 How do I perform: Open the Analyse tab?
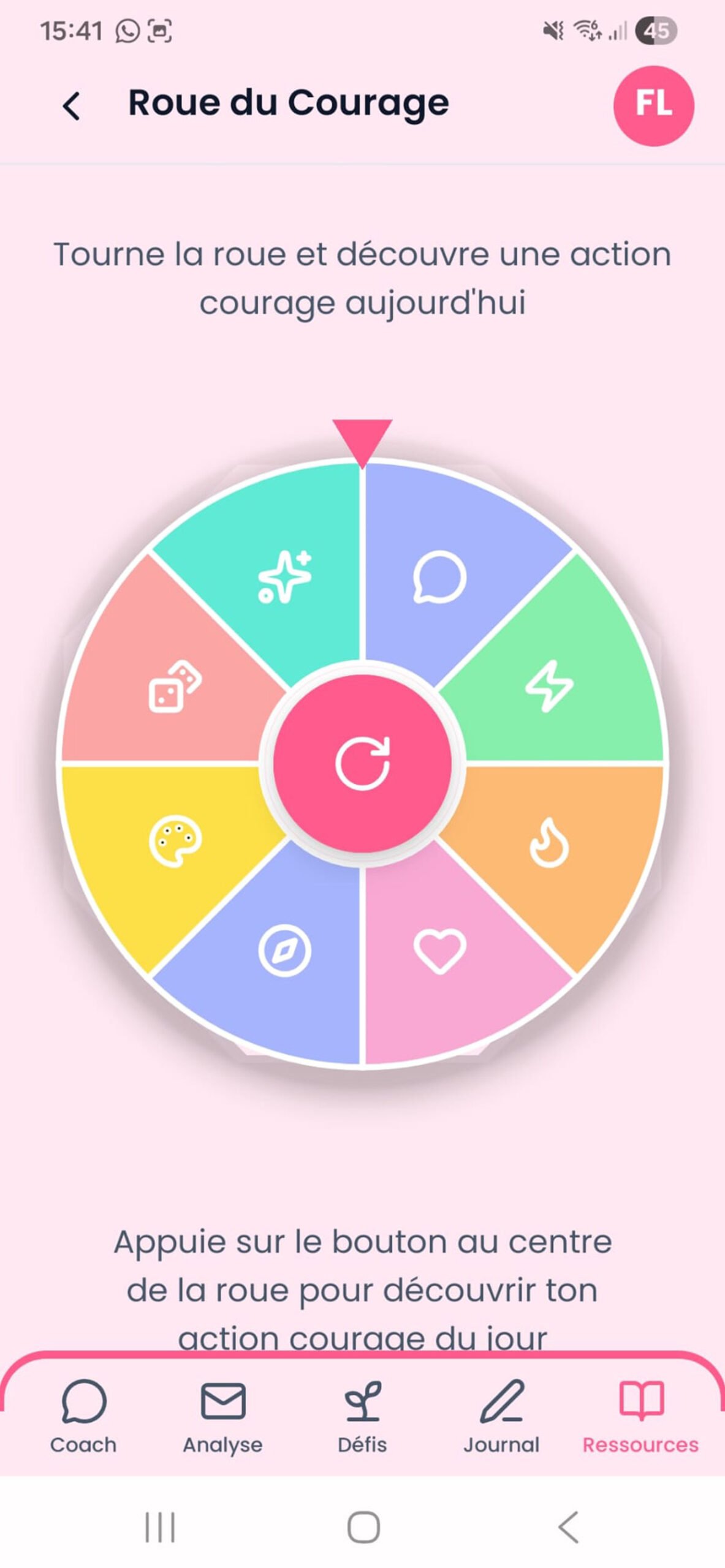222,1417
